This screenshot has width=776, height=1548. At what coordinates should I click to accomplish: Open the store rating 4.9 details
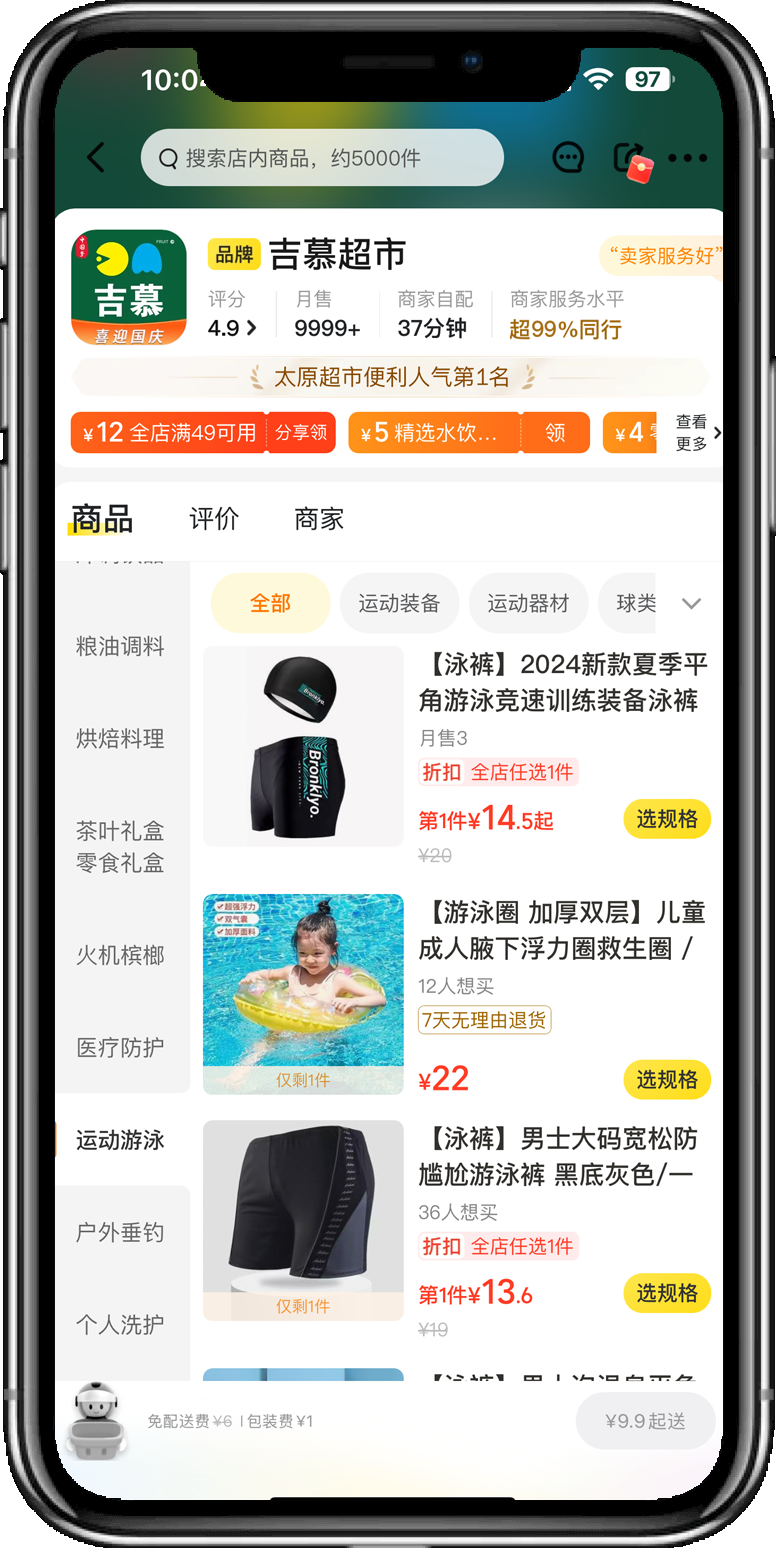pyautogui.click(x=232, y=328)
